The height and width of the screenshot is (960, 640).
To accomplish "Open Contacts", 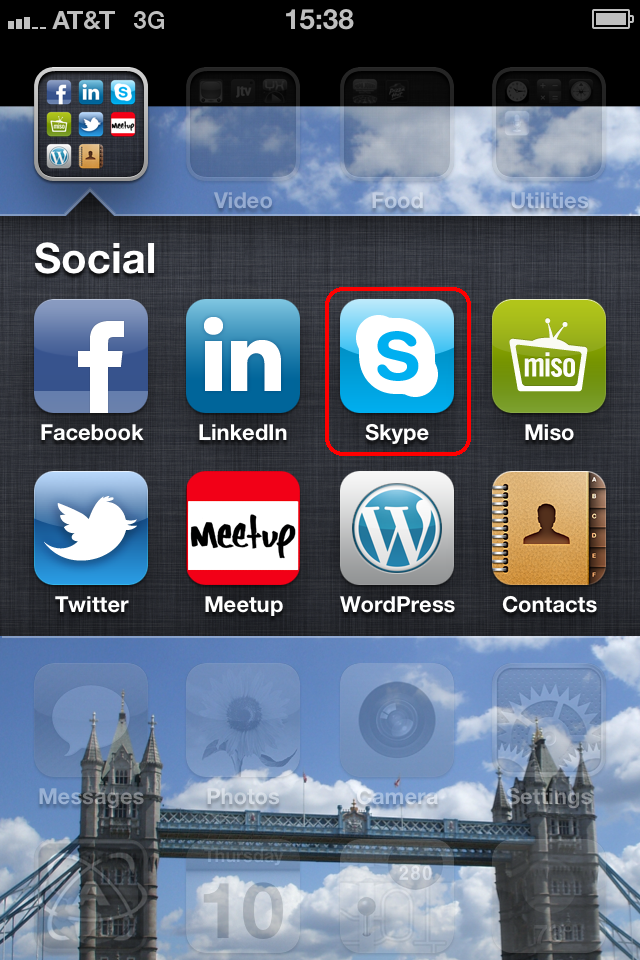I will pyautogui.click(x=549, y=529).
